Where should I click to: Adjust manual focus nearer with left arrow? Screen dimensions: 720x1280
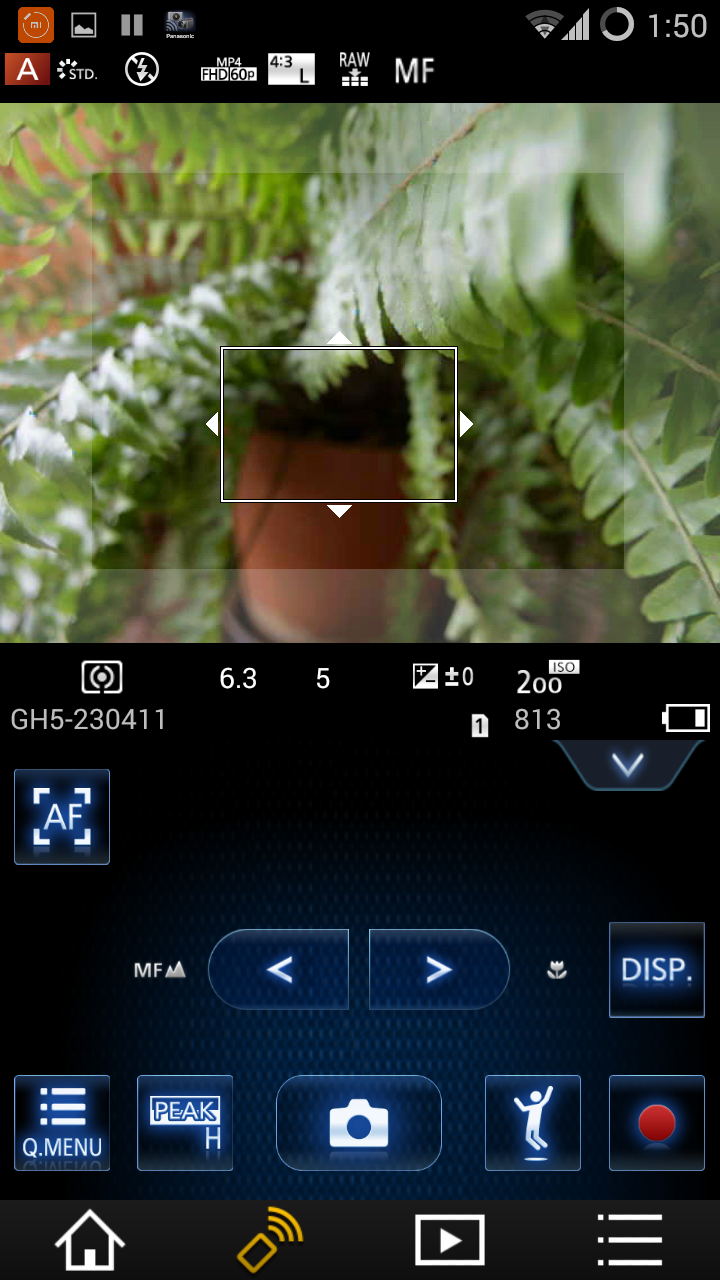coord(279,969)
